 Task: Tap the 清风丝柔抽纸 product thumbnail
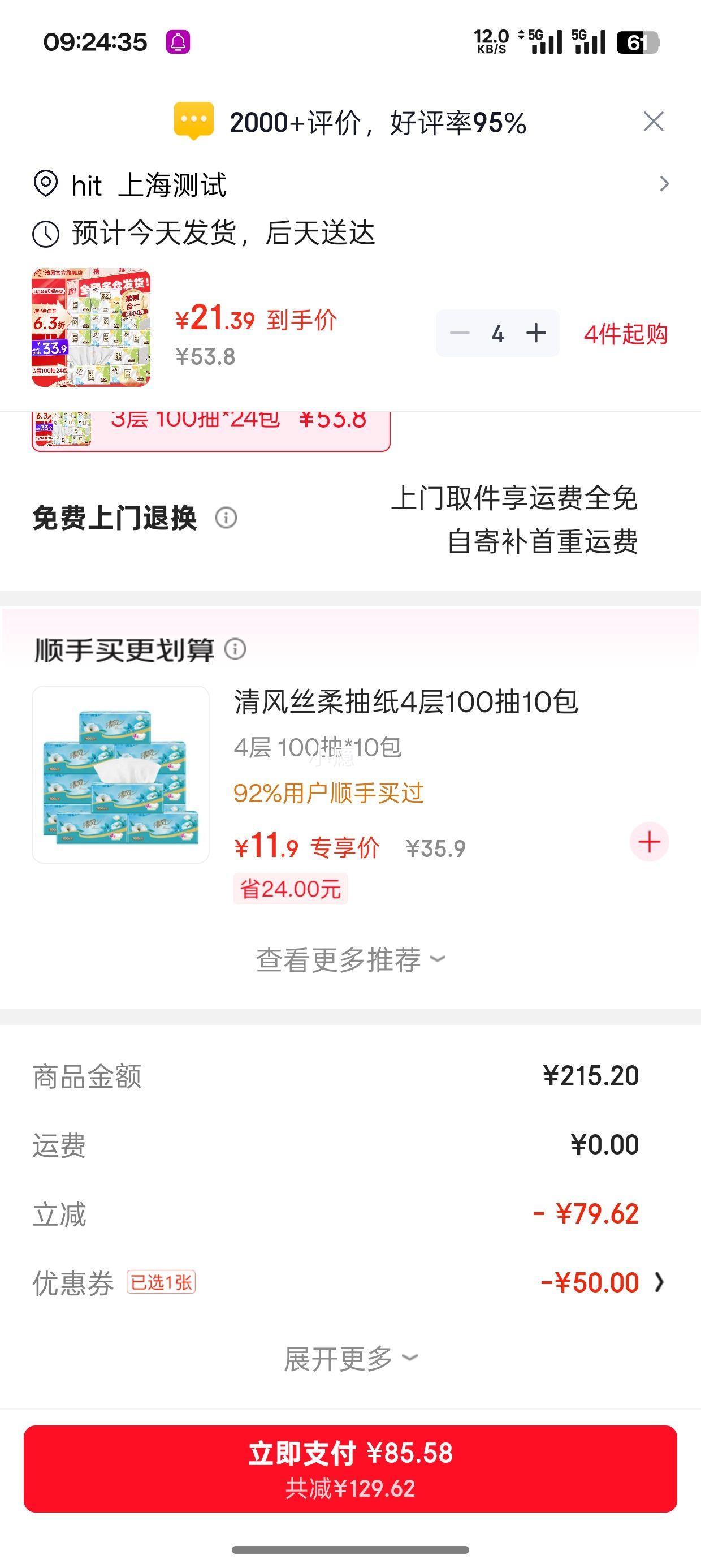(x=120, y=781)
